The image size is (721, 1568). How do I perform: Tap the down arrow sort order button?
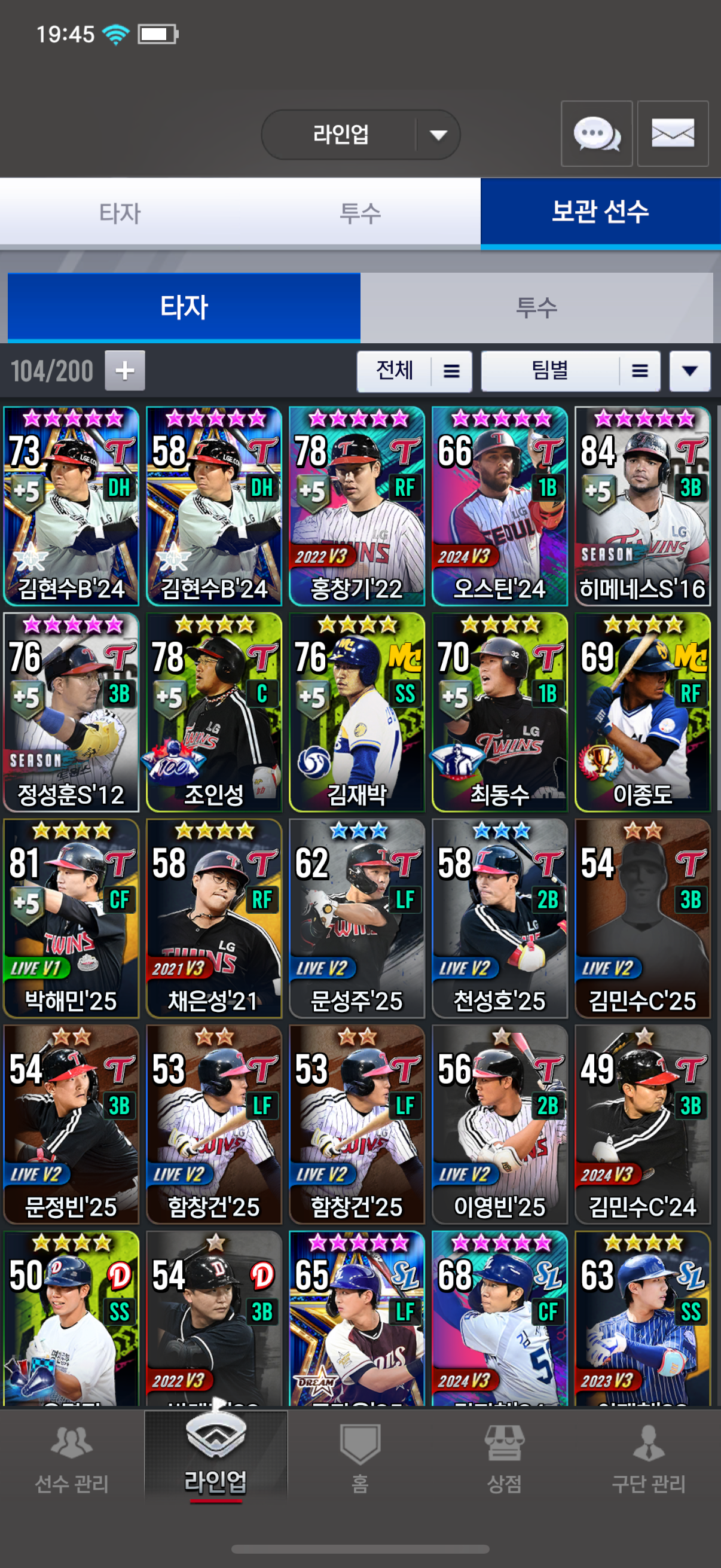coord(689,371)
